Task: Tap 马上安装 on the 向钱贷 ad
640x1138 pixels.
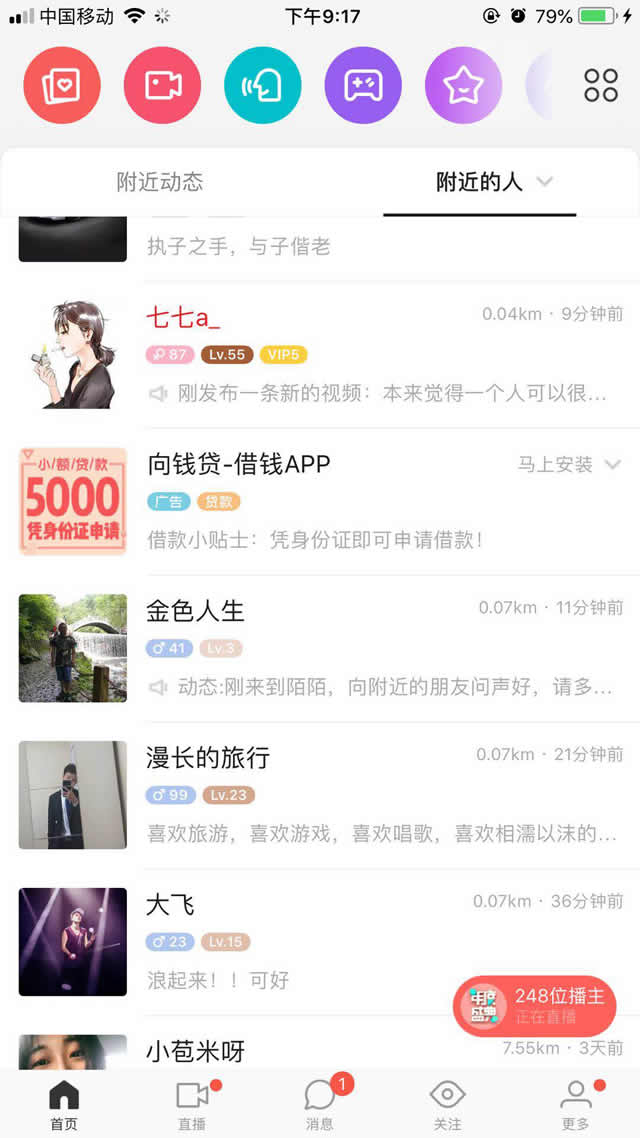Action: [556, 465]
